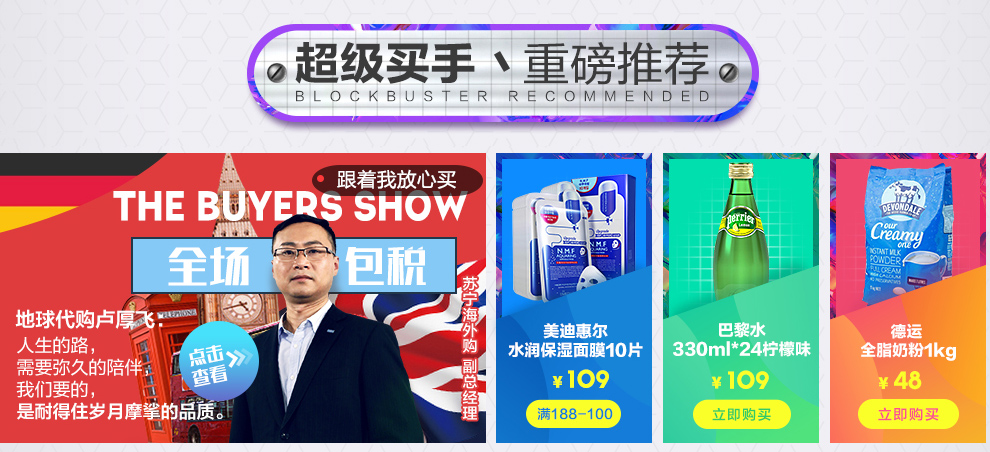Buy 巴黎水 330ml*24 with 立即购买

740,414
